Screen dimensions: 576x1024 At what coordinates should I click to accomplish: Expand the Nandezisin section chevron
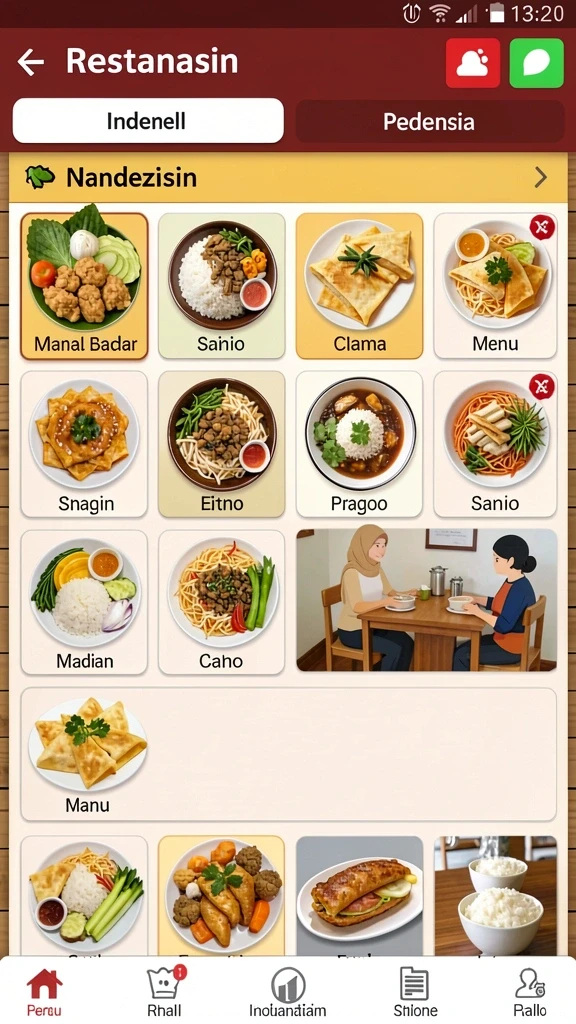tap(540, 177)
